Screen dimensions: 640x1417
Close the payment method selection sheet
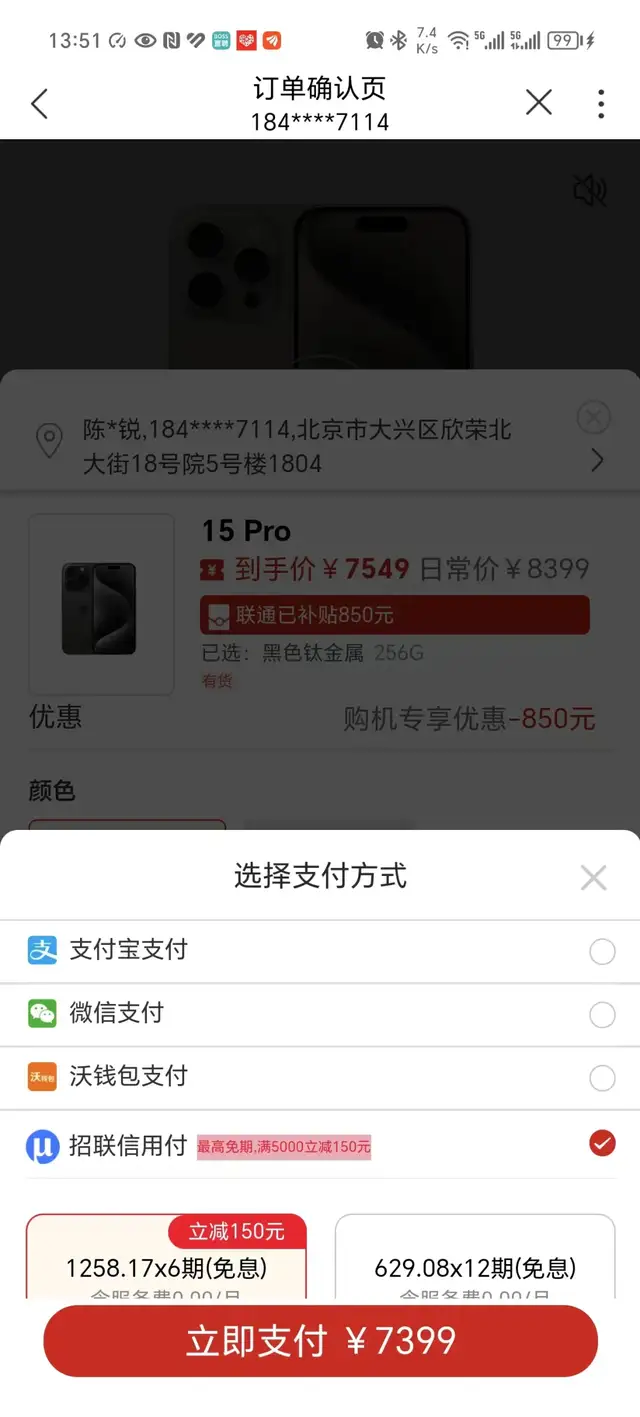(593, 878)
